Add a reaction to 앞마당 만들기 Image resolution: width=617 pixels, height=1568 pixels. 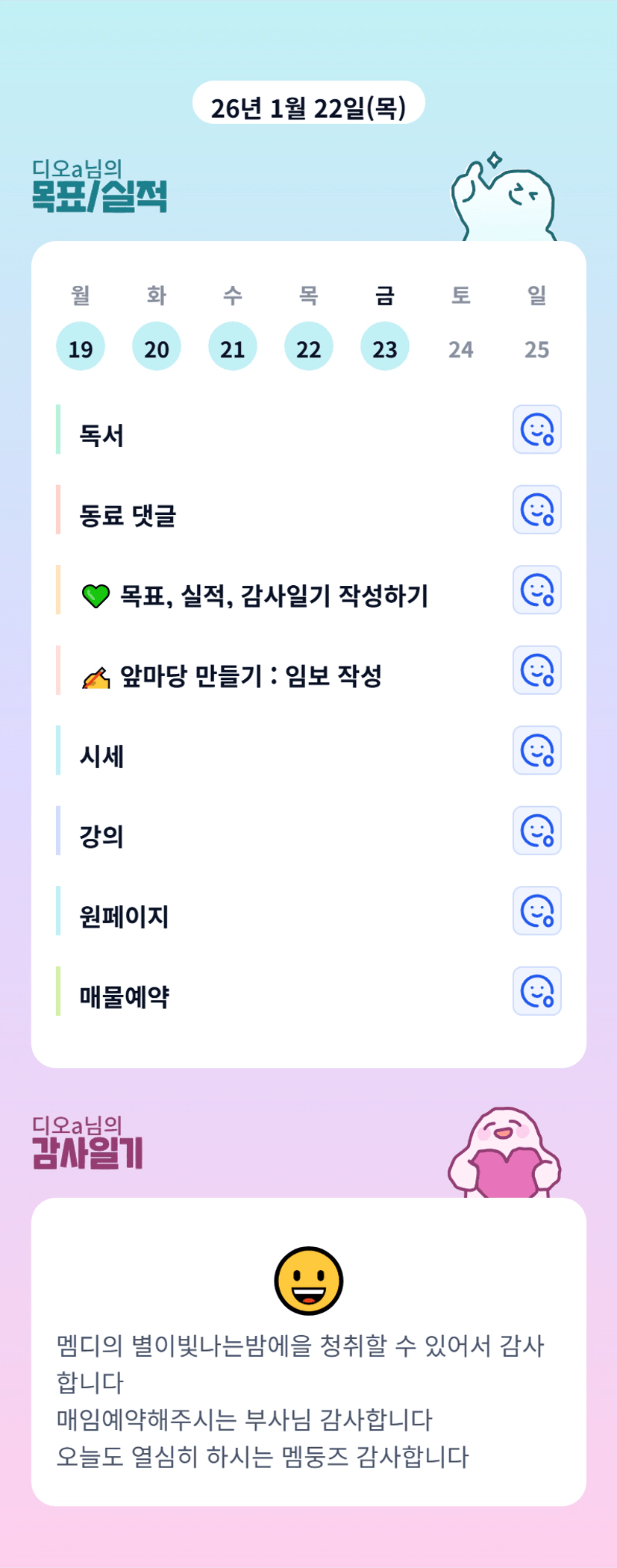(x=537, y=671)
